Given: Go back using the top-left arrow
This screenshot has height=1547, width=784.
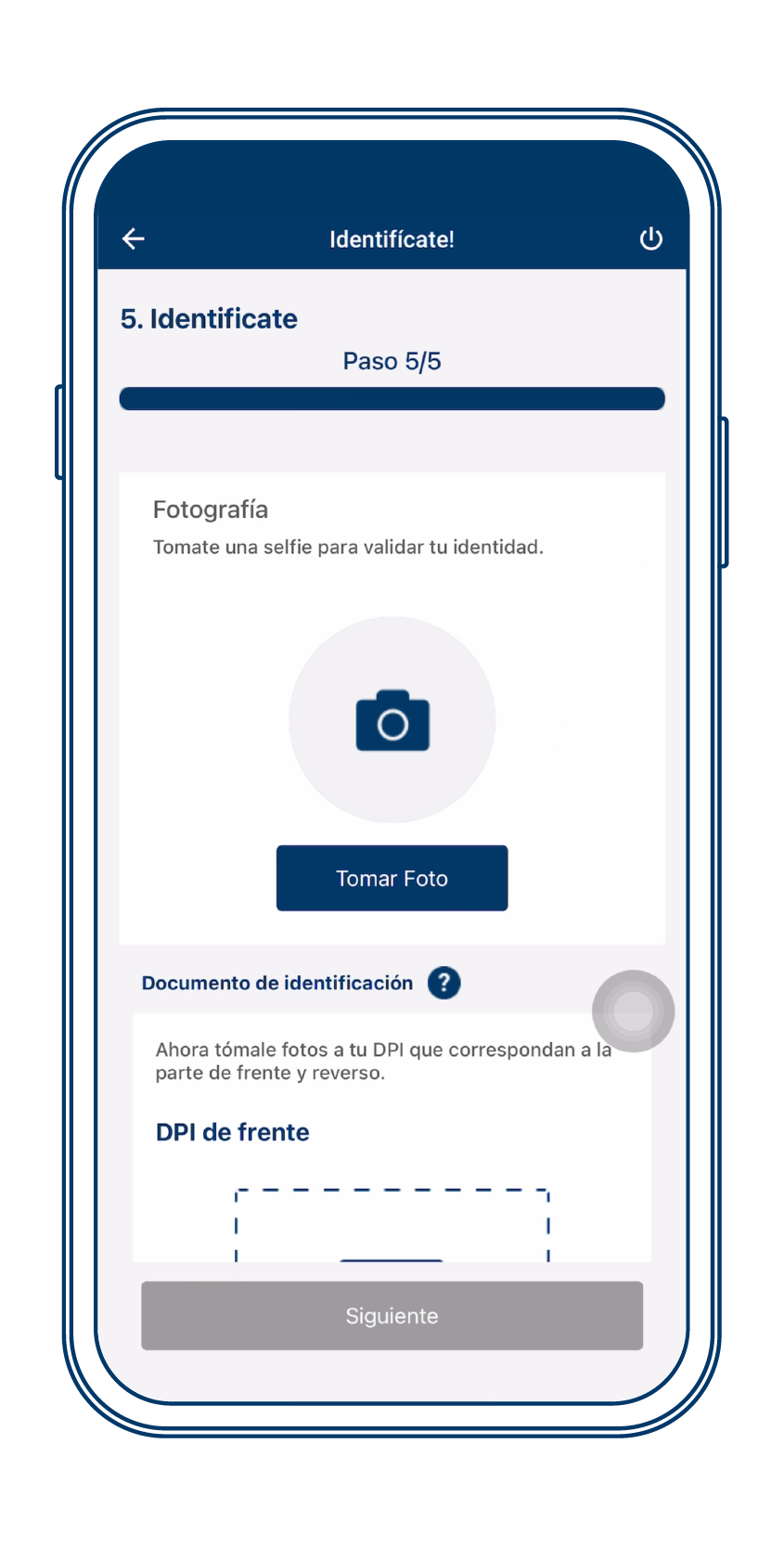Looking at the screenshot, I should 134,239.
